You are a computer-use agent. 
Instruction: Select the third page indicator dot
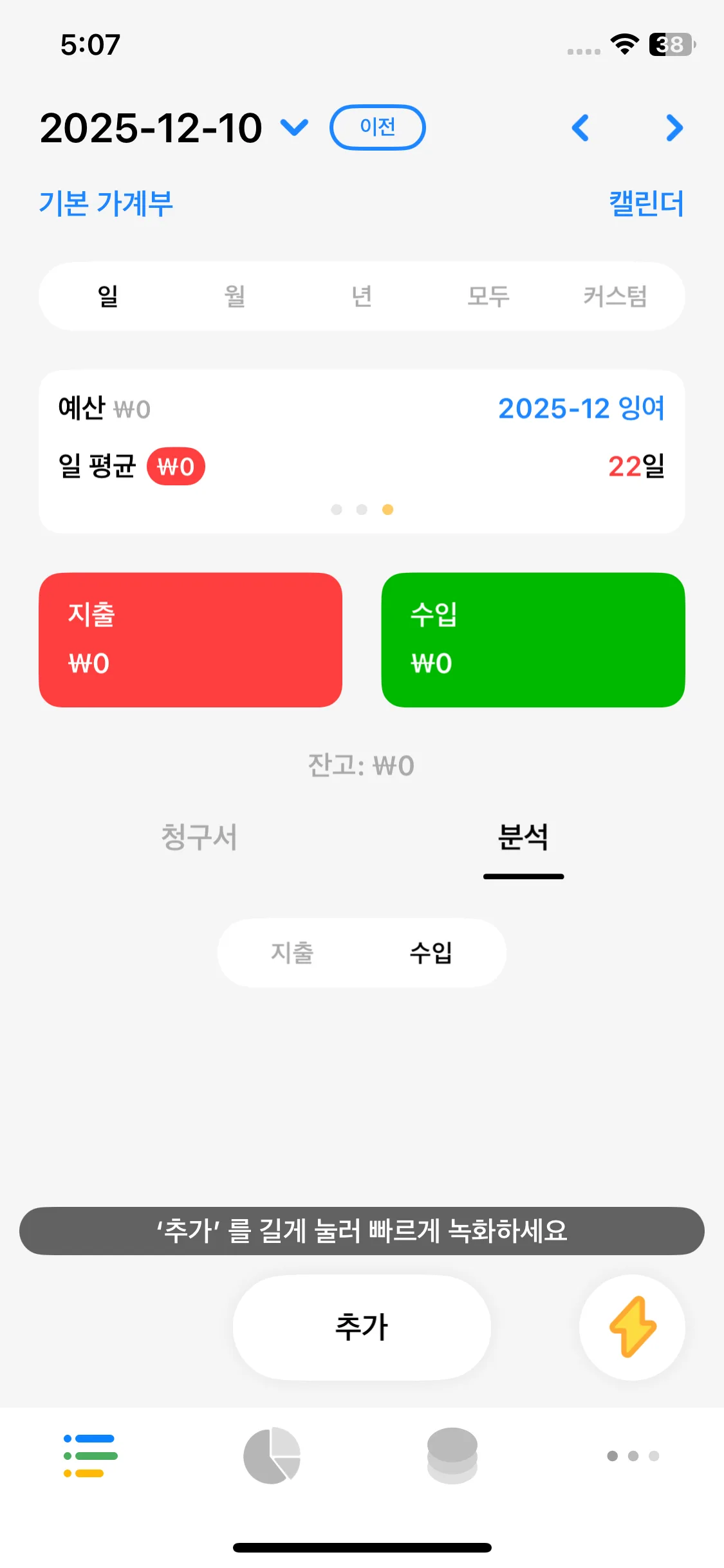[x=387, y=509]
